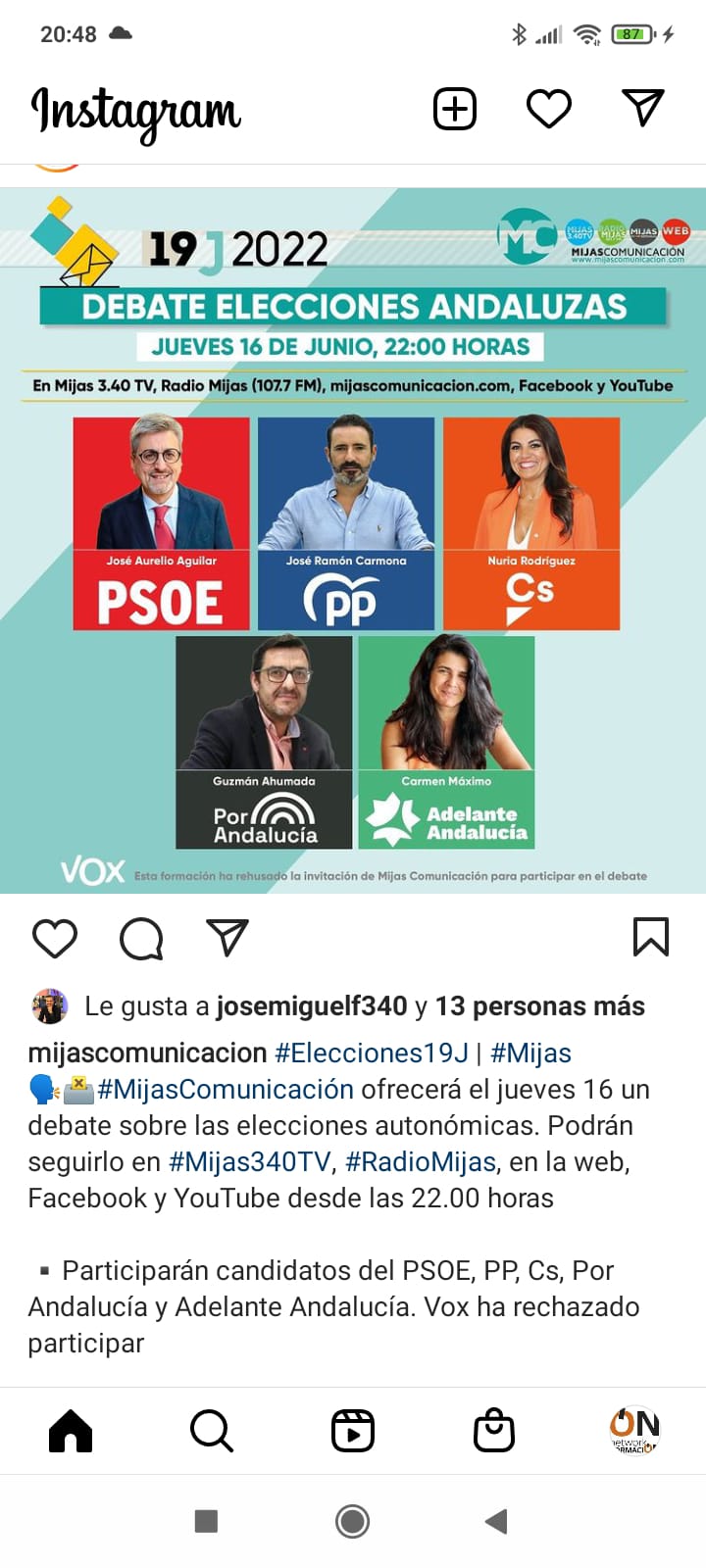See the 13 other people who liked
The width and height of the screenshot is (706, 1568).
point(539,1006)
